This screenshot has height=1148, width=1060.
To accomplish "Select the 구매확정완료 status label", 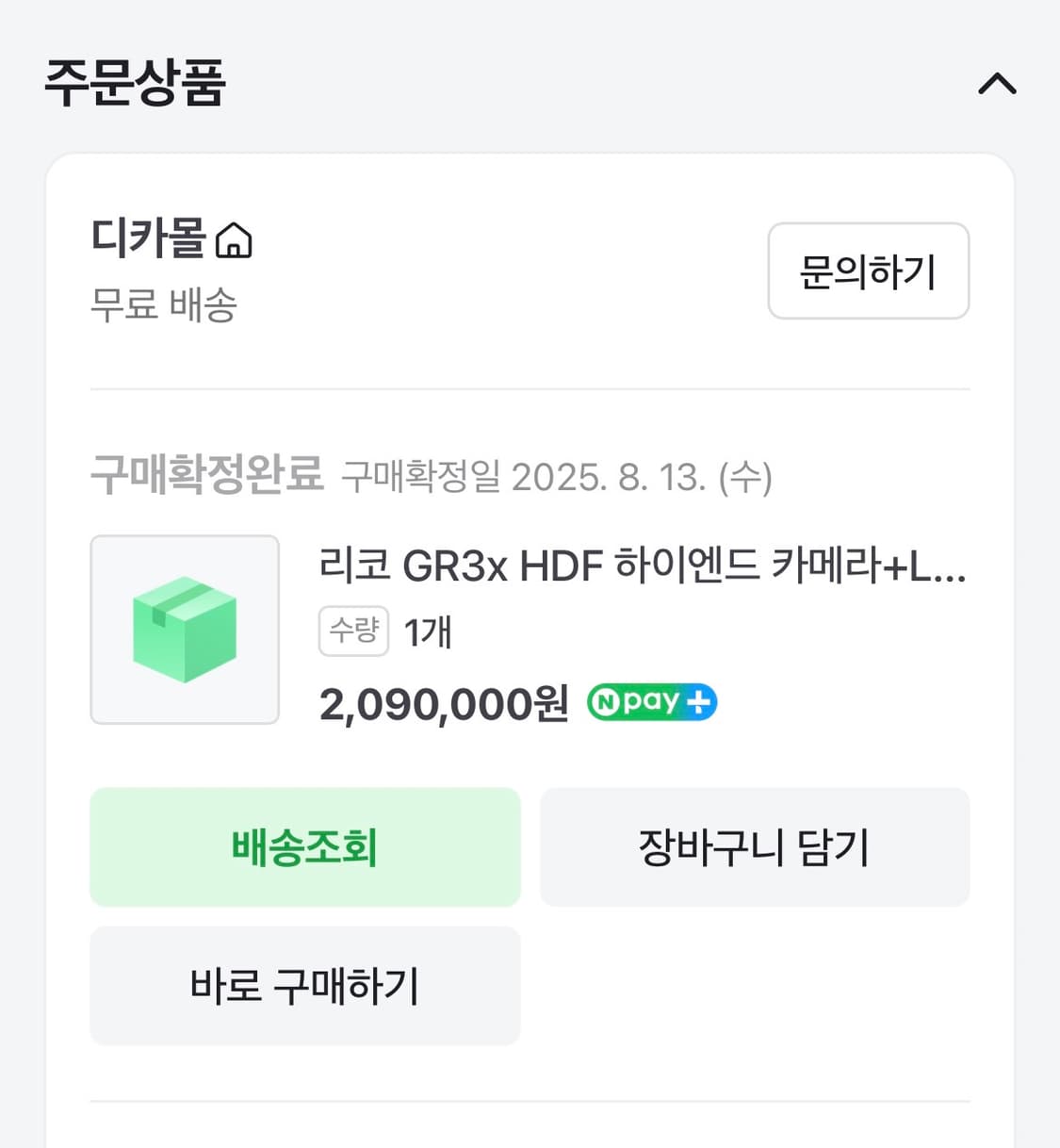I will 206,477.
